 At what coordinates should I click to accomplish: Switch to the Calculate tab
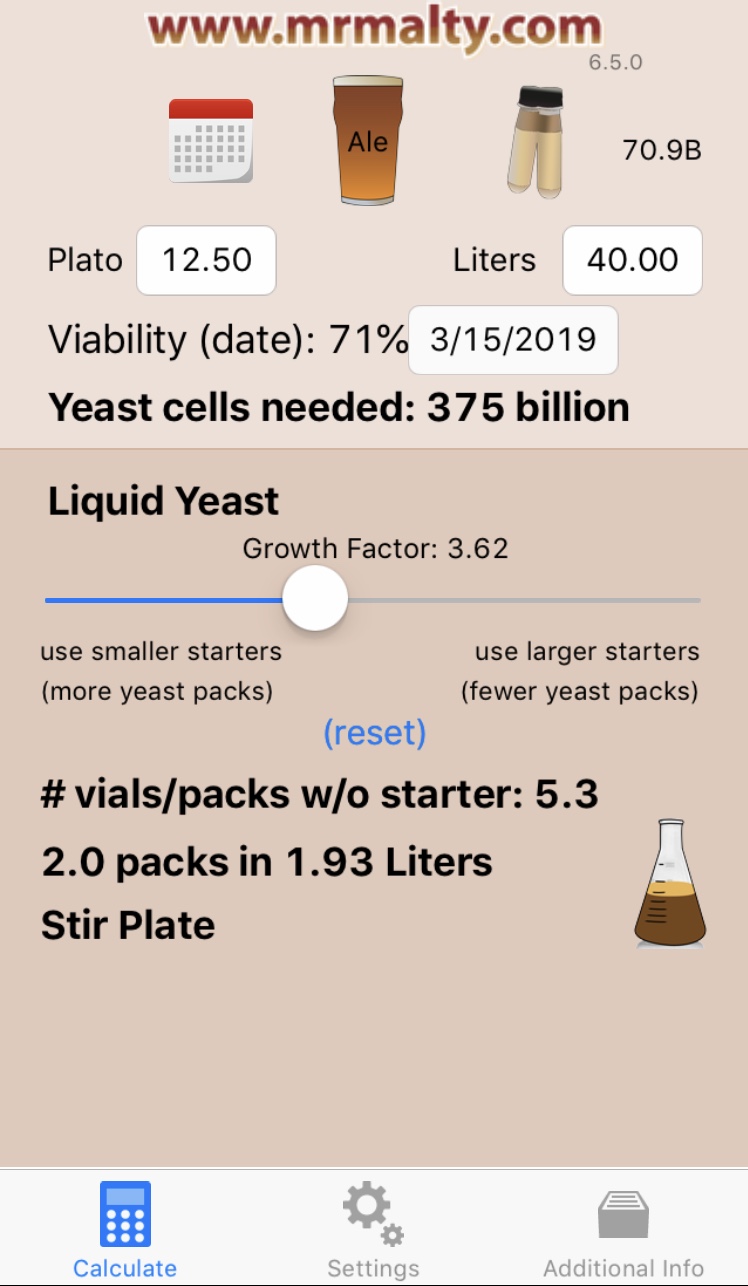125,1230
